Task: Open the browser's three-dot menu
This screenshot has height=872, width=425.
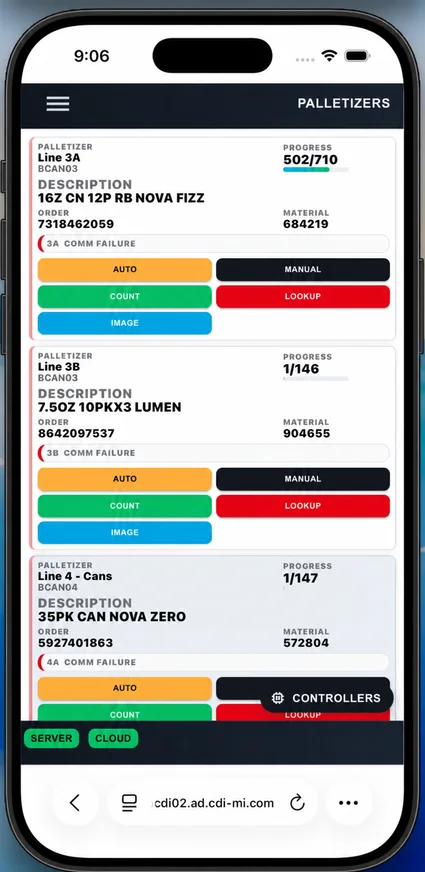Action: click(348, 802)
